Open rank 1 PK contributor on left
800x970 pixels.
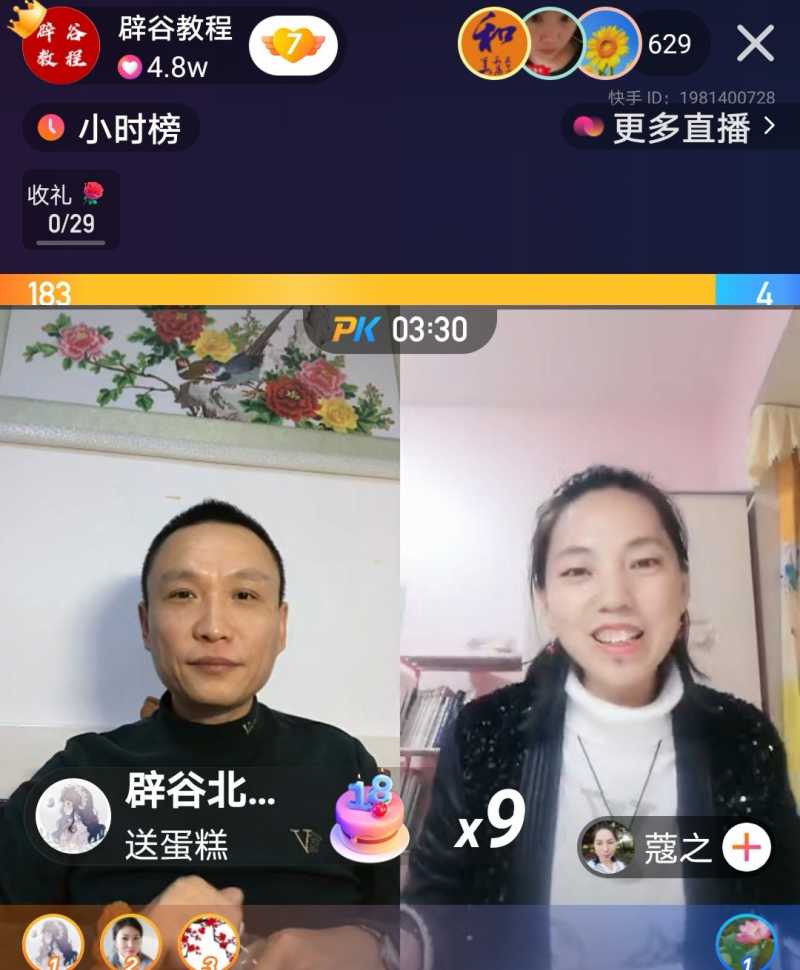click(52, 942)
